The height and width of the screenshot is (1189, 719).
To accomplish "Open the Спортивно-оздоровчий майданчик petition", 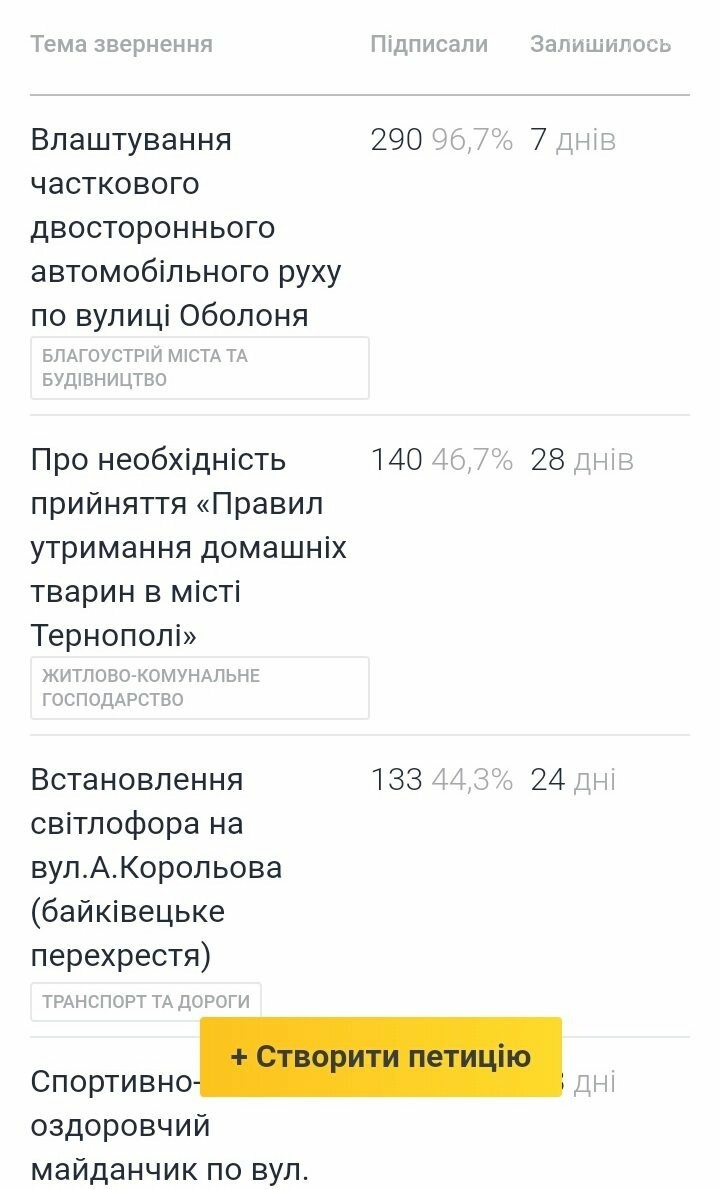I will [x=170, y=1126].
